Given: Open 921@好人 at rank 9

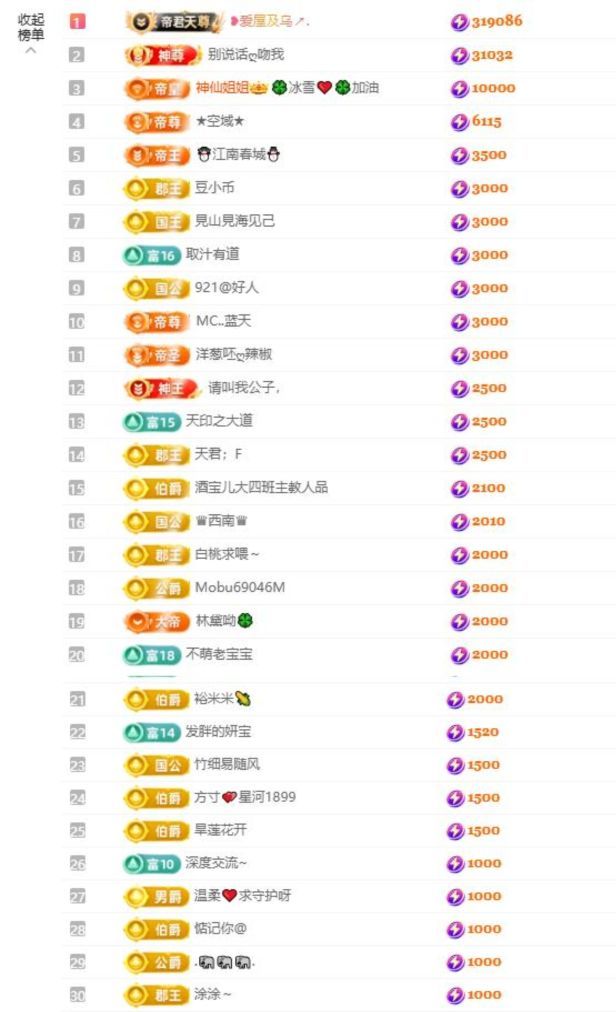Looking at the screenshot, I should click(x=227, y=288).
